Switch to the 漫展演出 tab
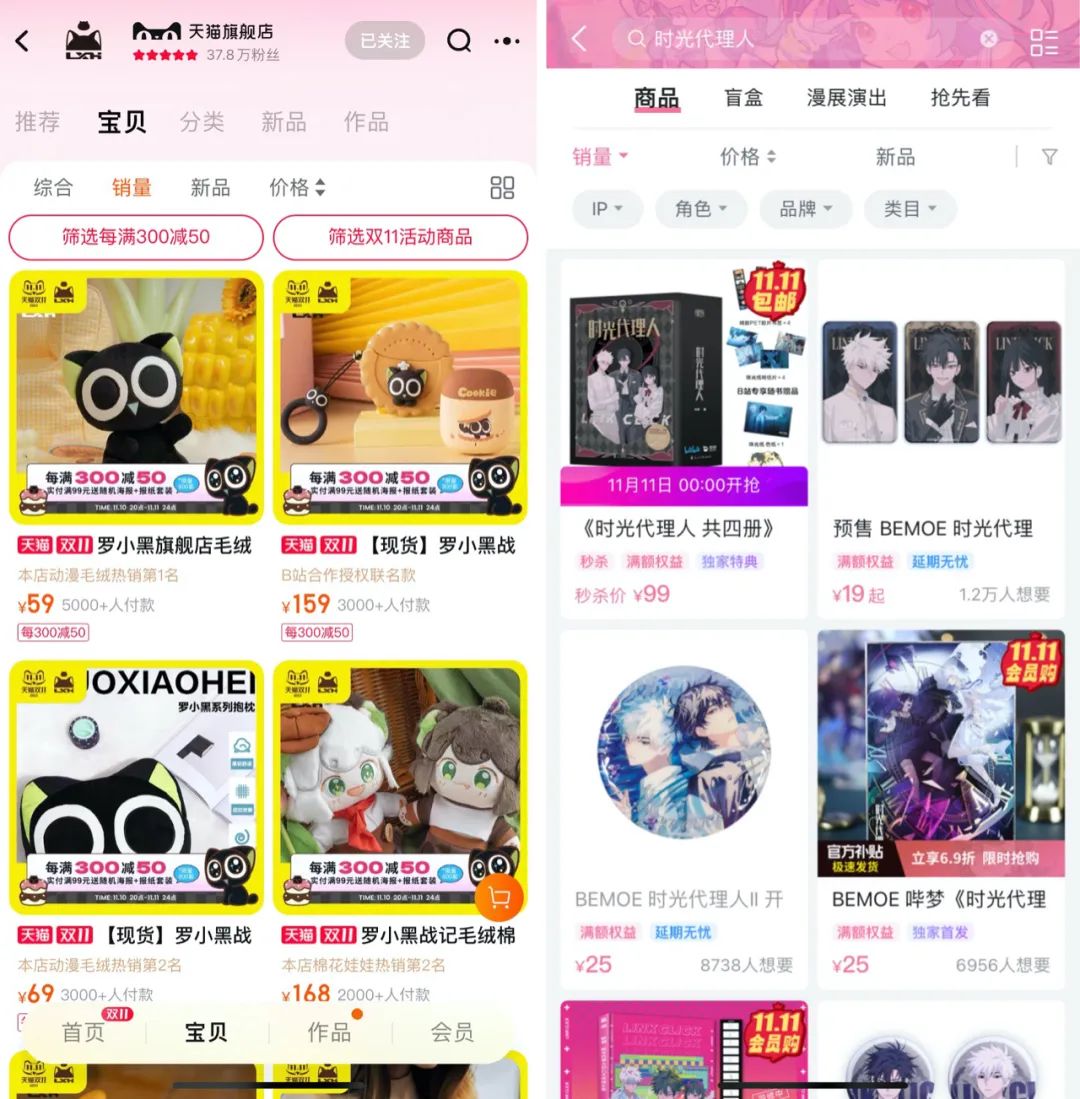 [847, 98]
